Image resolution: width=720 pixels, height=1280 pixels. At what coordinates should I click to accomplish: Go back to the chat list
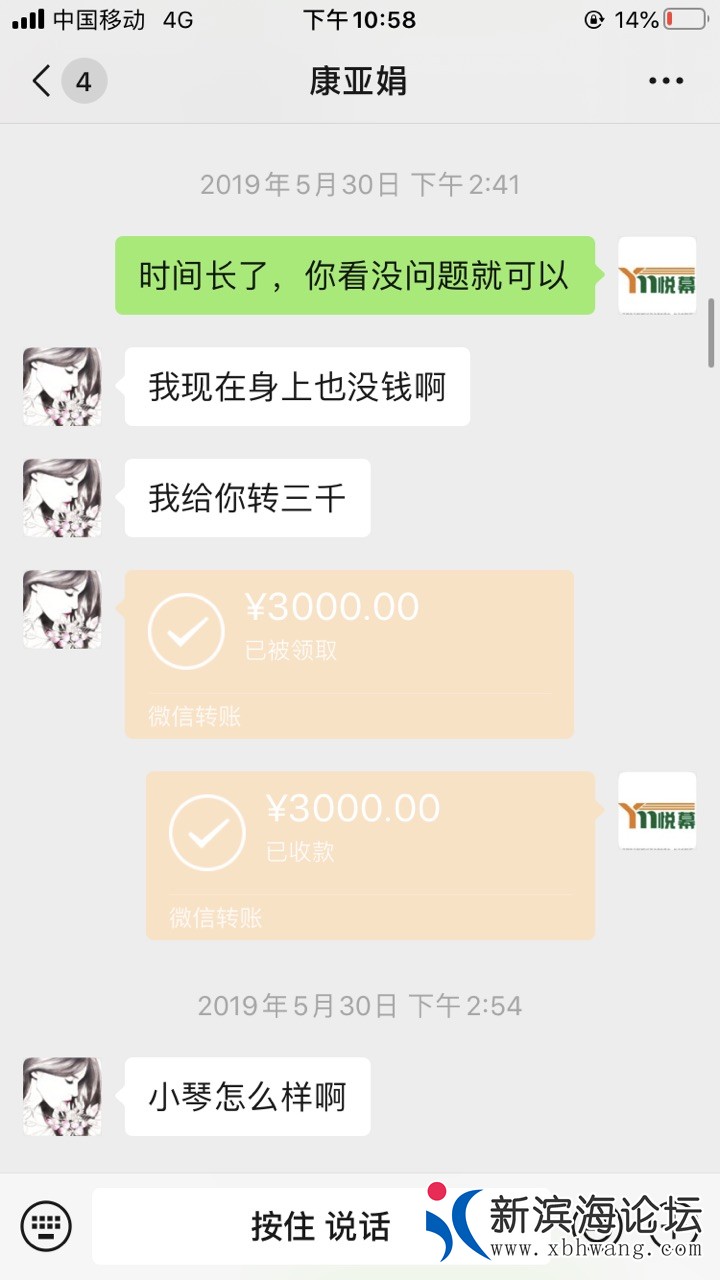pos(42,81)
